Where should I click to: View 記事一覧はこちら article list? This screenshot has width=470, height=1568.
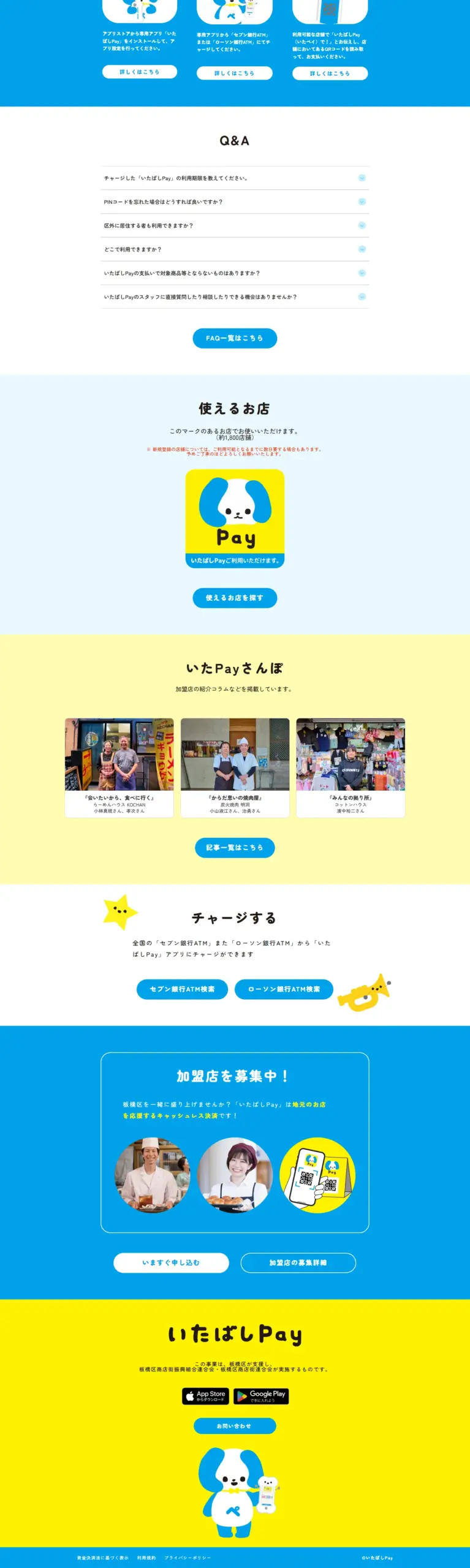point(235,848)
